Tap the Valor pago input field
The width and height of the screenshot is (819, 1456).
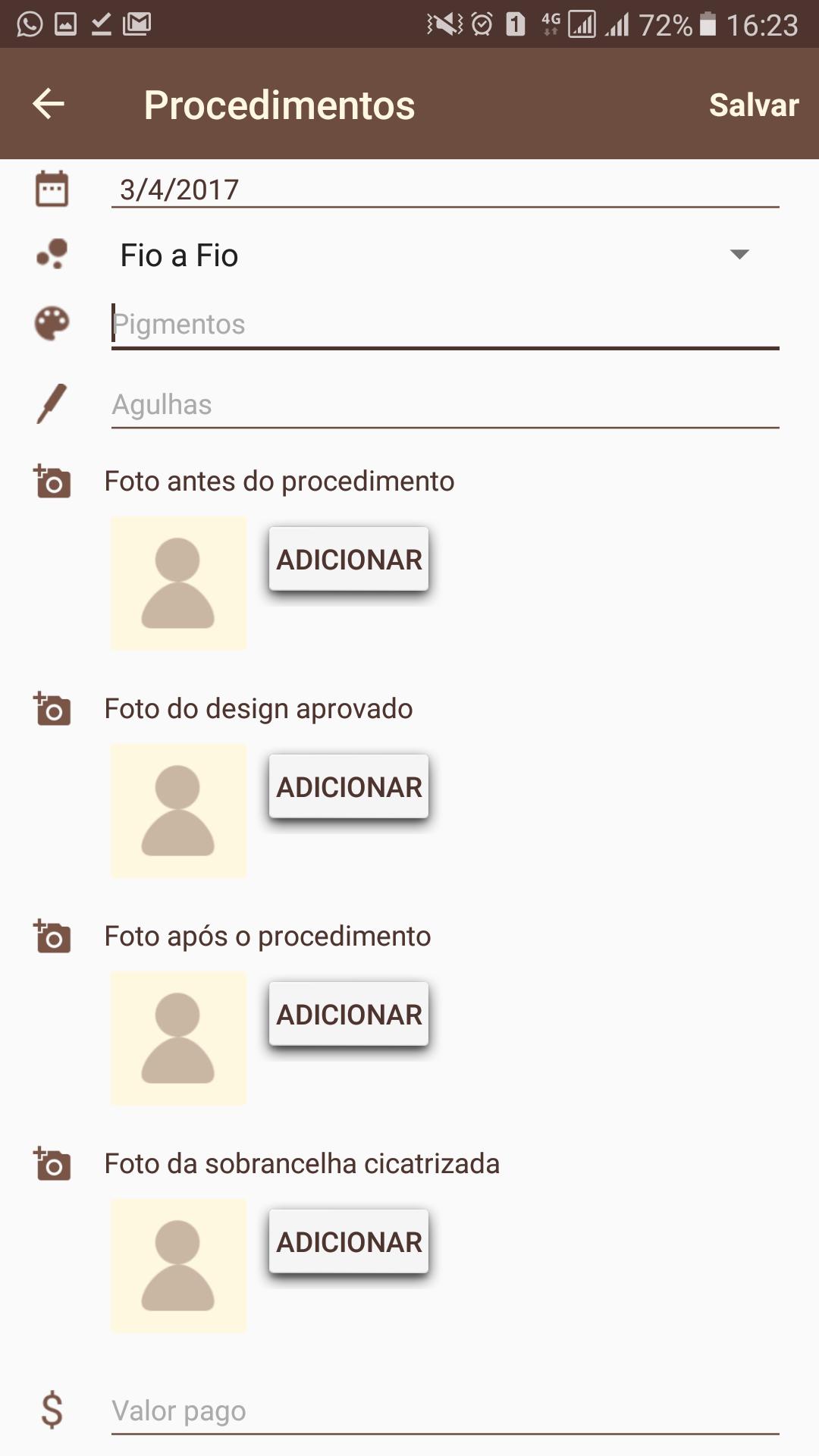(x=444, y=1410)
